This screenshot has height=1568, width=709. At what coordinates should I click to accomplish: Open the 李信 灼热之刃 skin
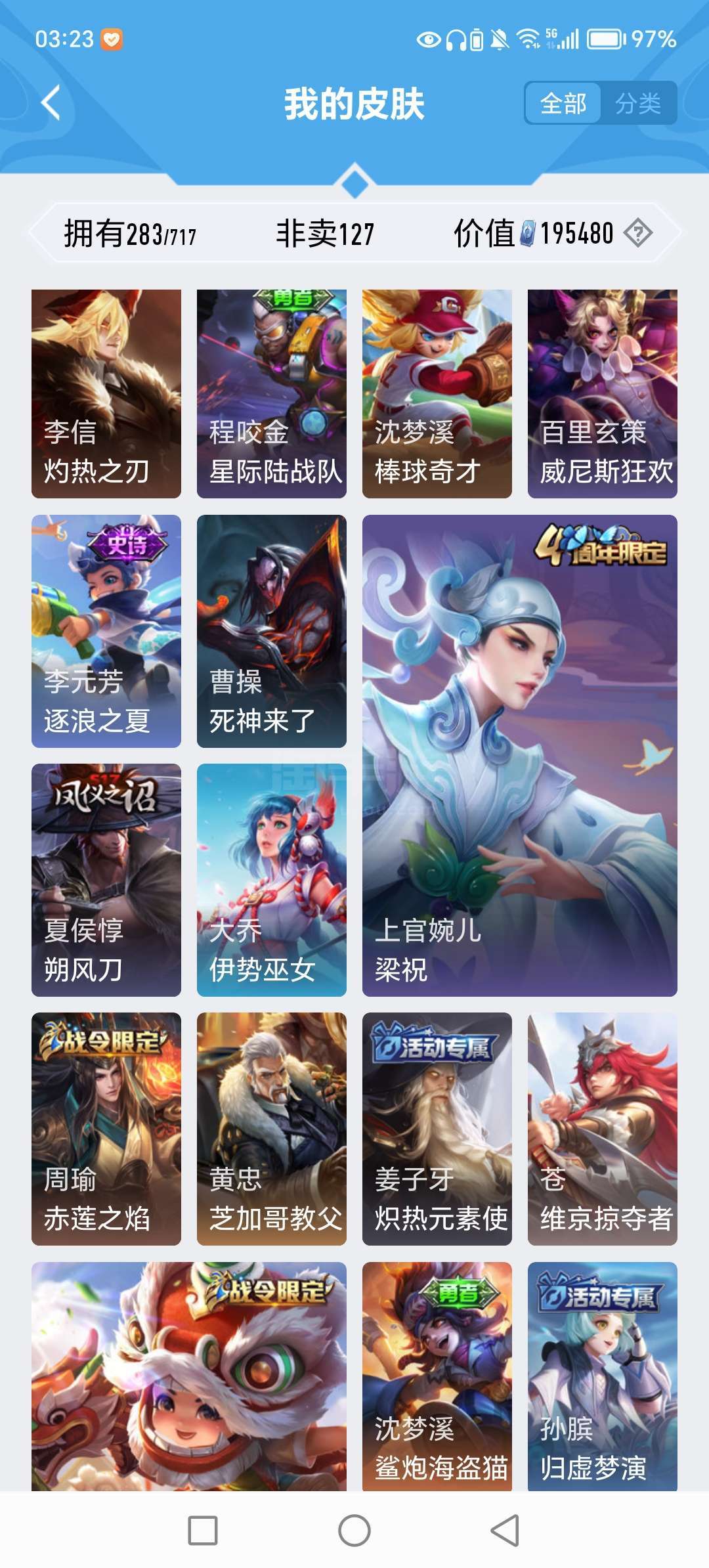coord(106,394)
